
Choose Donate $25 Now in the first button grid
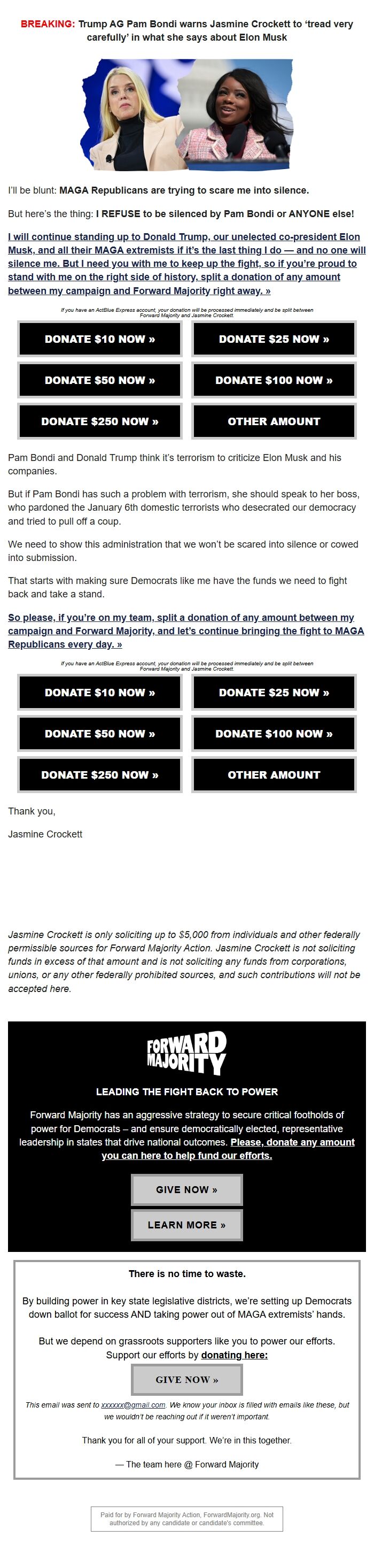point(274,339)
